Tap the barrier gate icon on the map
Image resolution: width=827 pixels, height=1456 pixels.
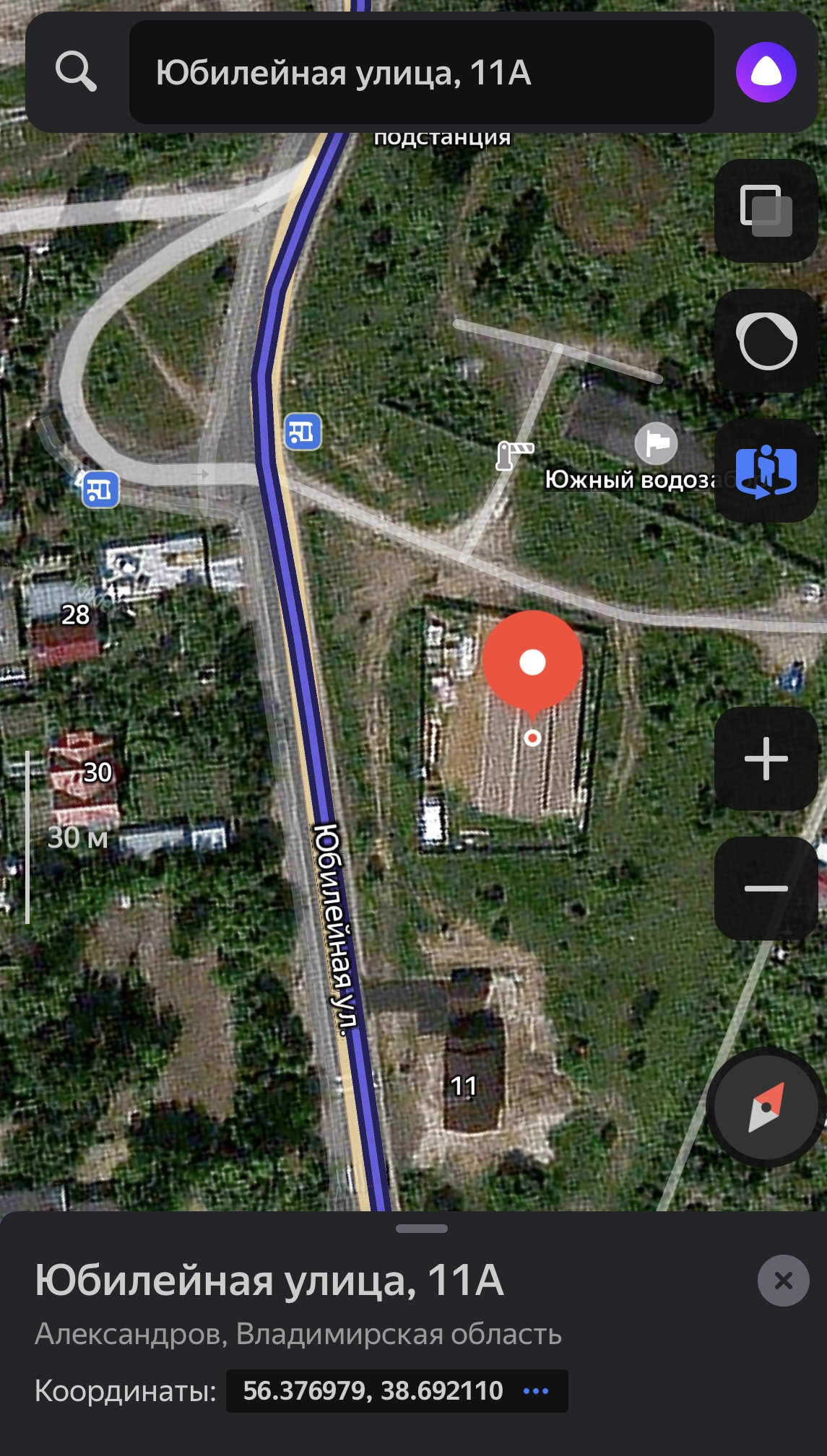(514, 455)
